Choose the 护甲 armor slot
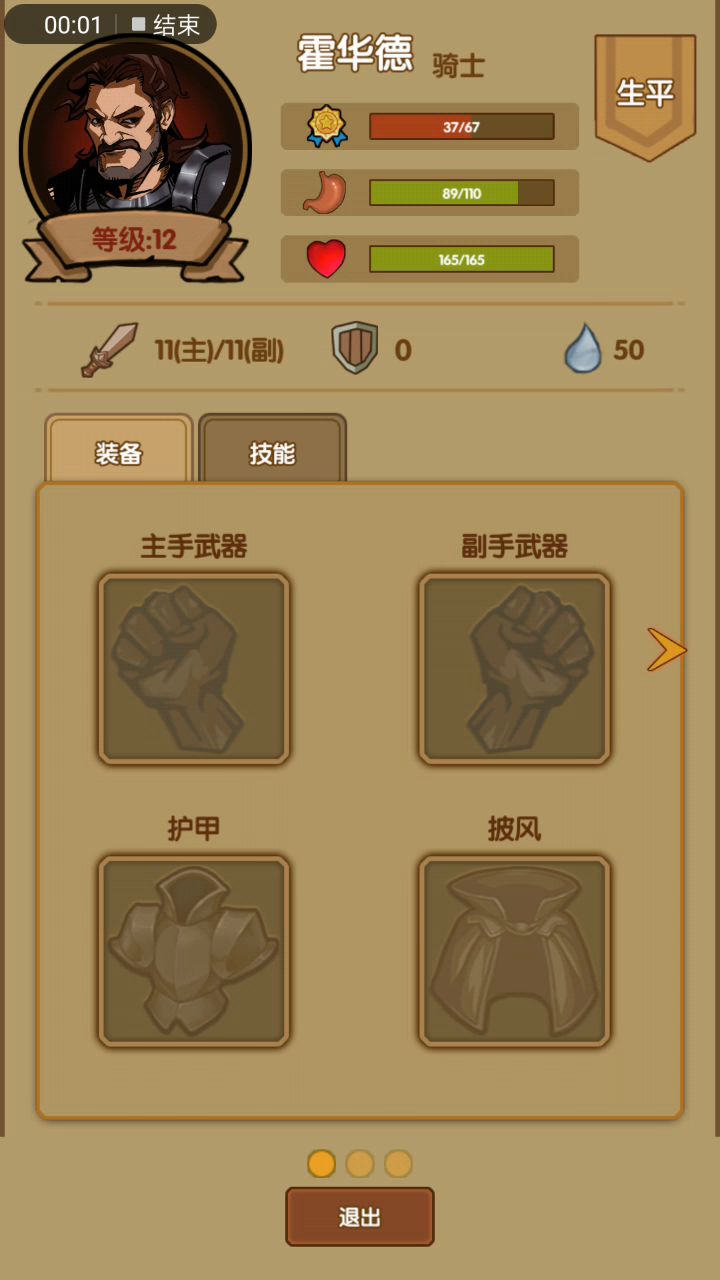The image size is (720, 1280). click(x=194, y=950)
